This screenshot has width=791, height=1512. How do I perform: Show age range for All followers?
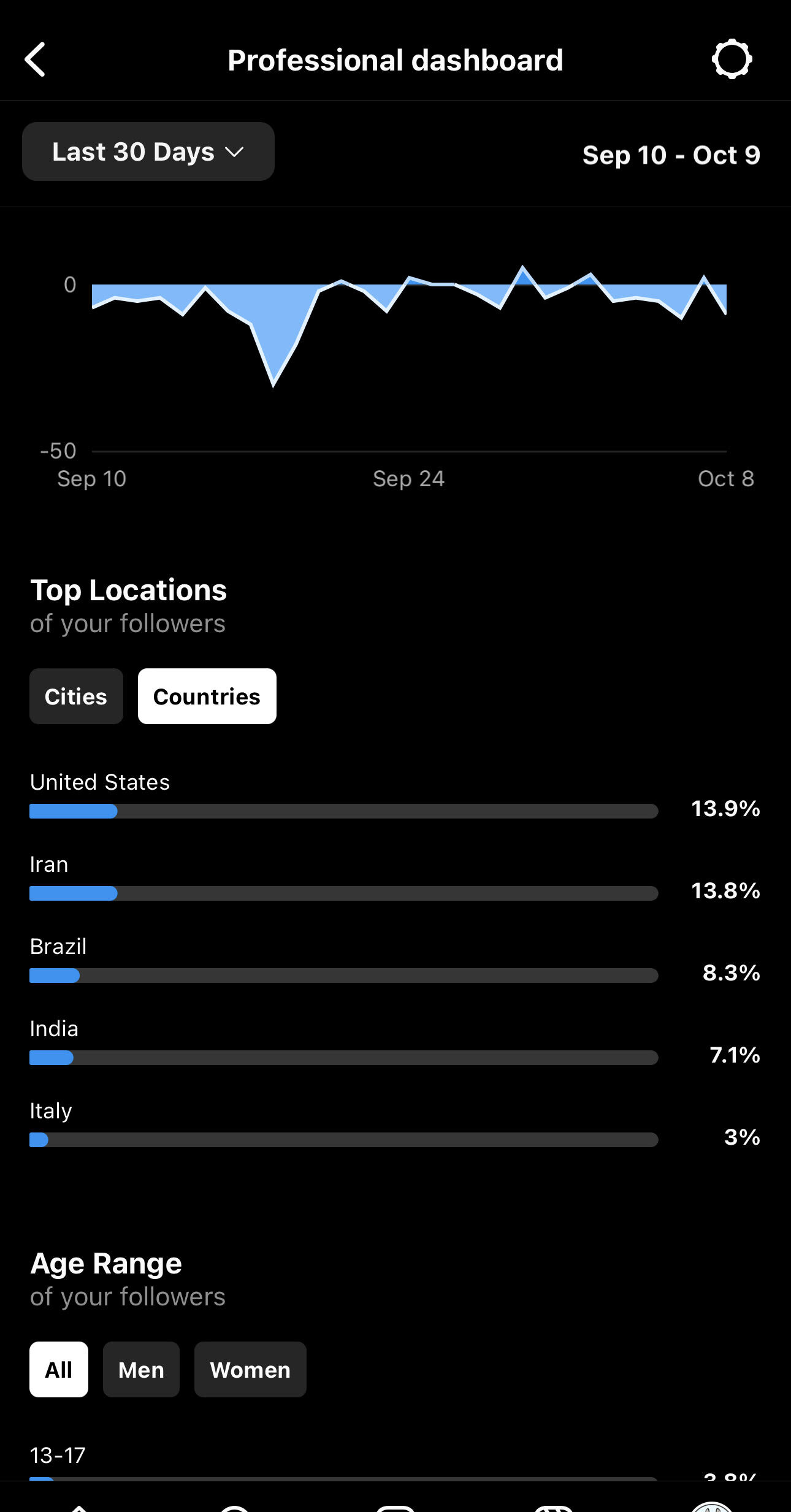click(59, 1369)
